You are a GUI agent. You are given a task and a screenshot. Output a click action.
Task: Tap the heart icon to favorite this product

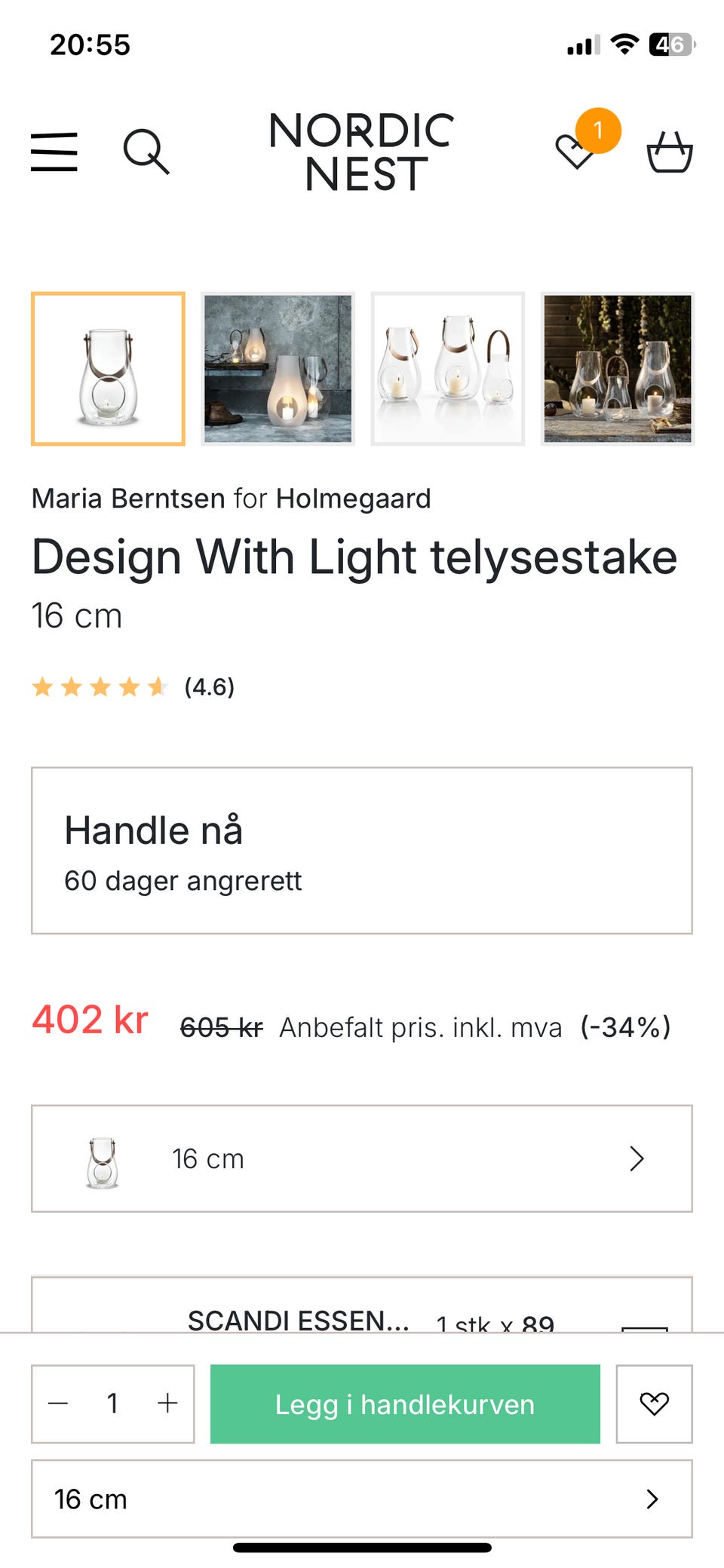[654, 1404]
